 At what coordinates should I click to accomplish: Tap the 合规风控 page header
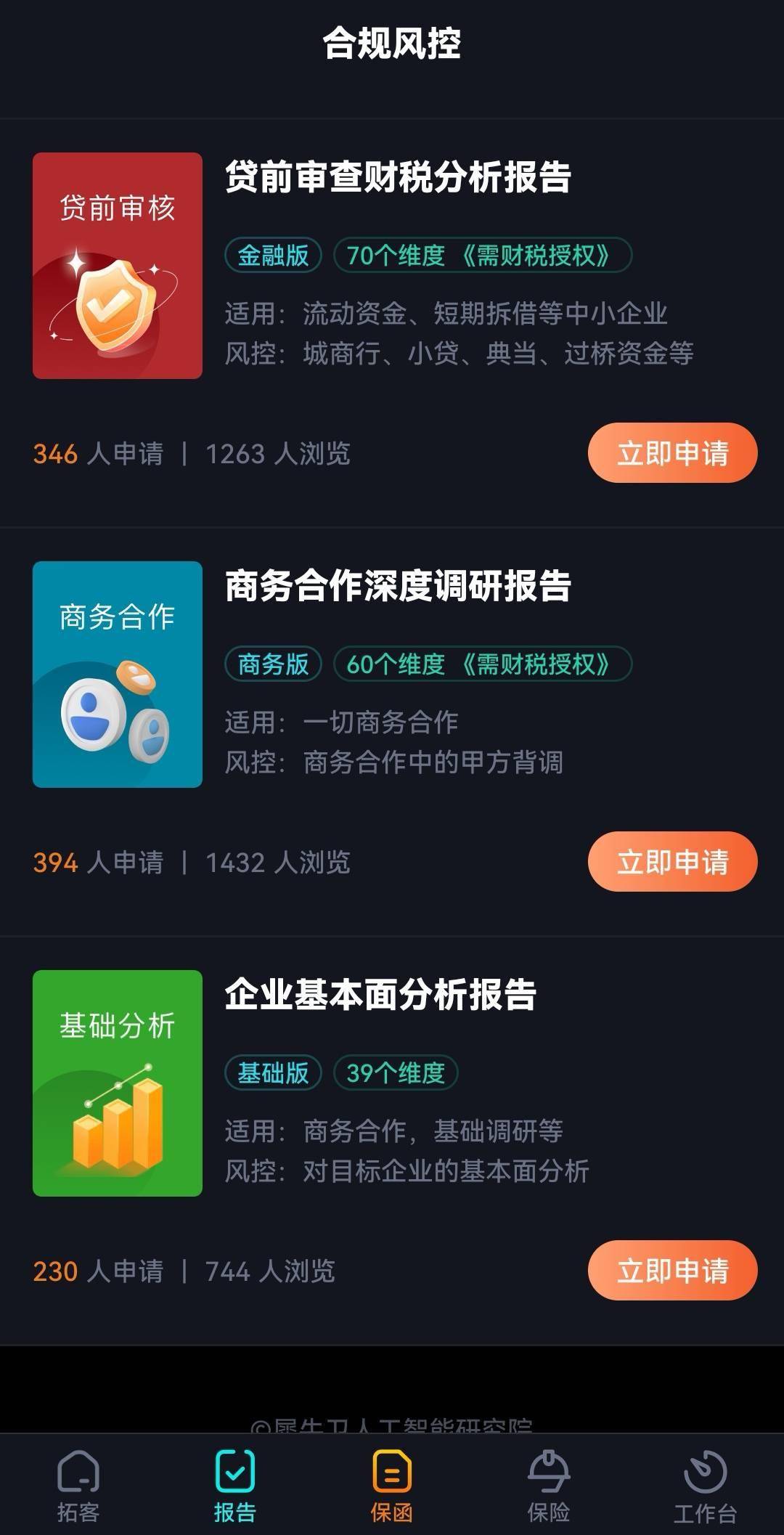[392, 42]
